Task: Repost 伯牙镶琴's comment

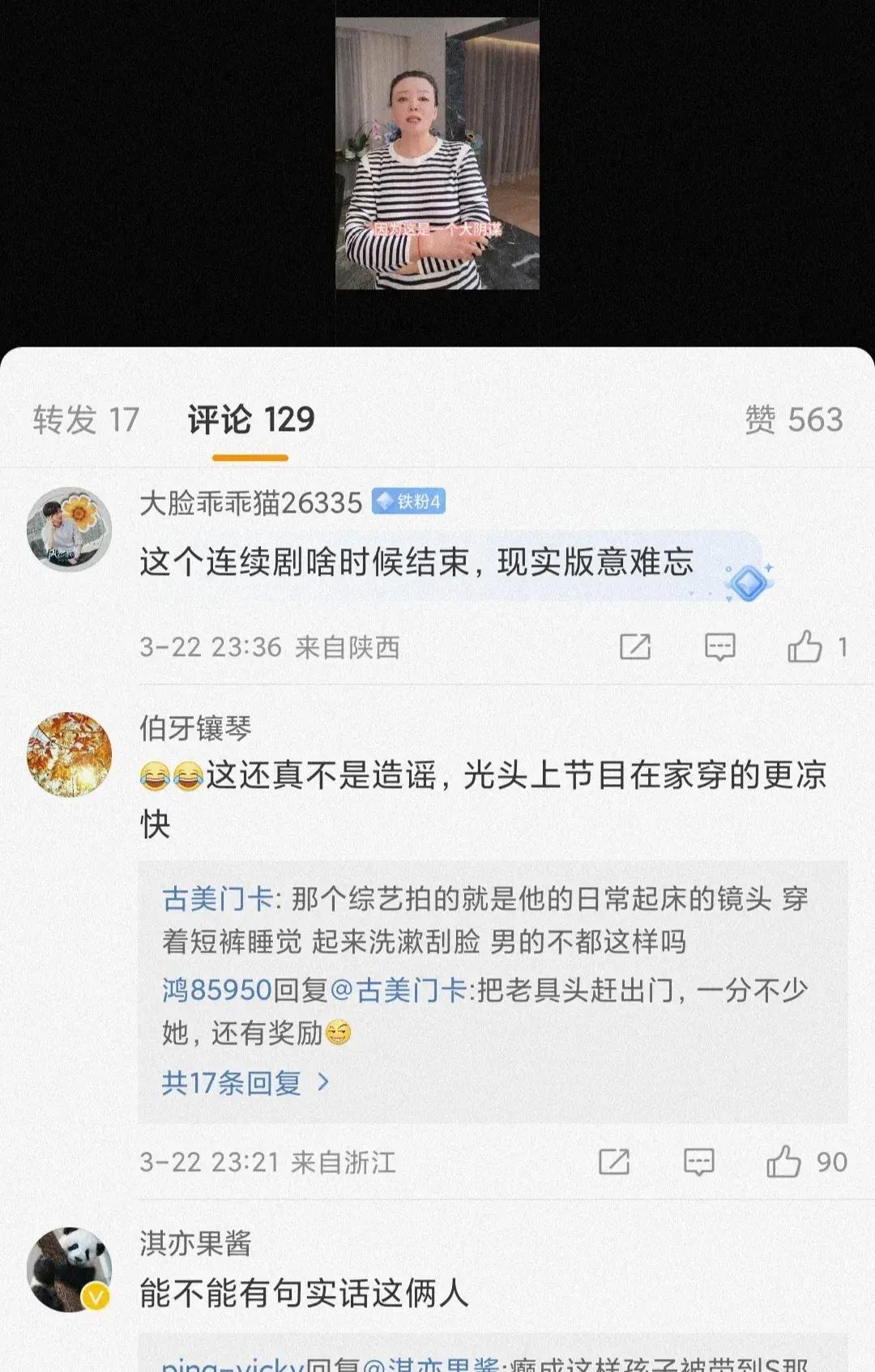Action: tap(613, 1161)
